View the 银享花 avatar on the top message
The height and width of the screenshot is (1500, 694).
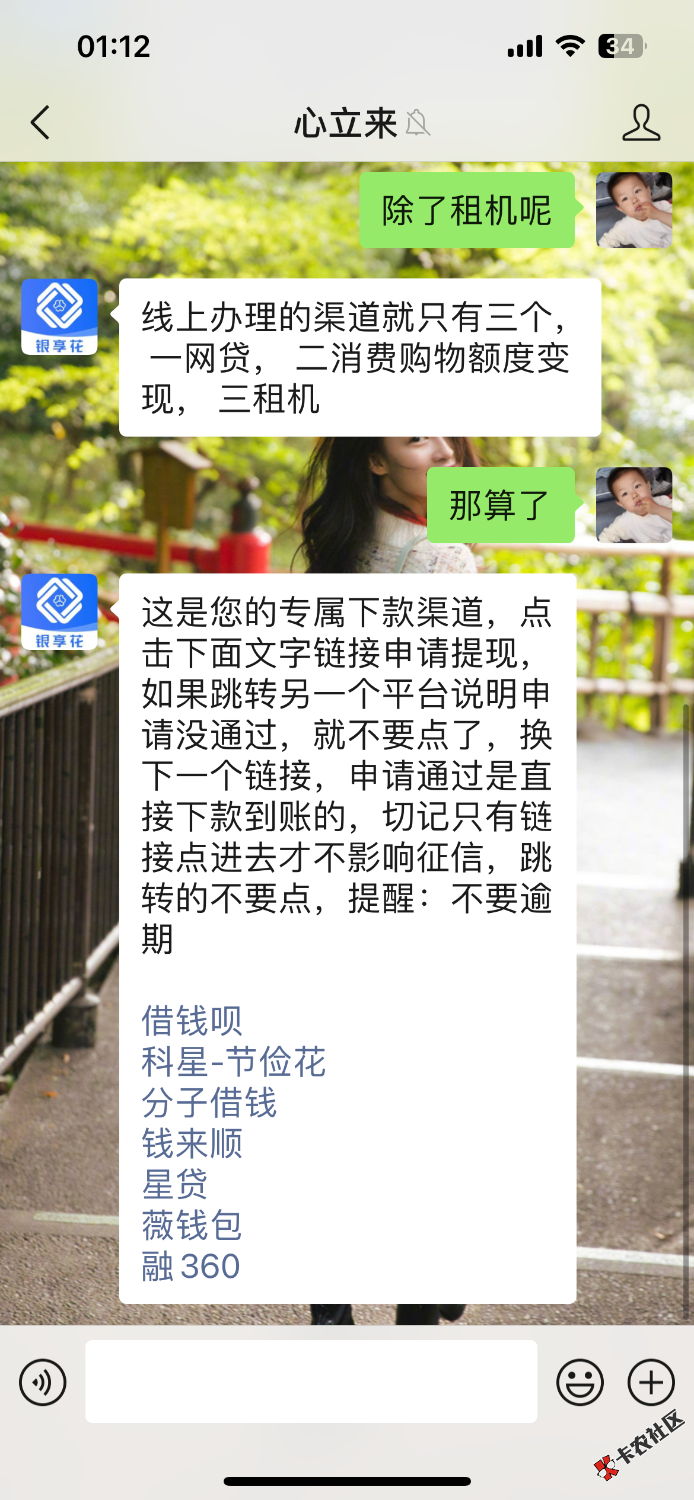point(59,317)
